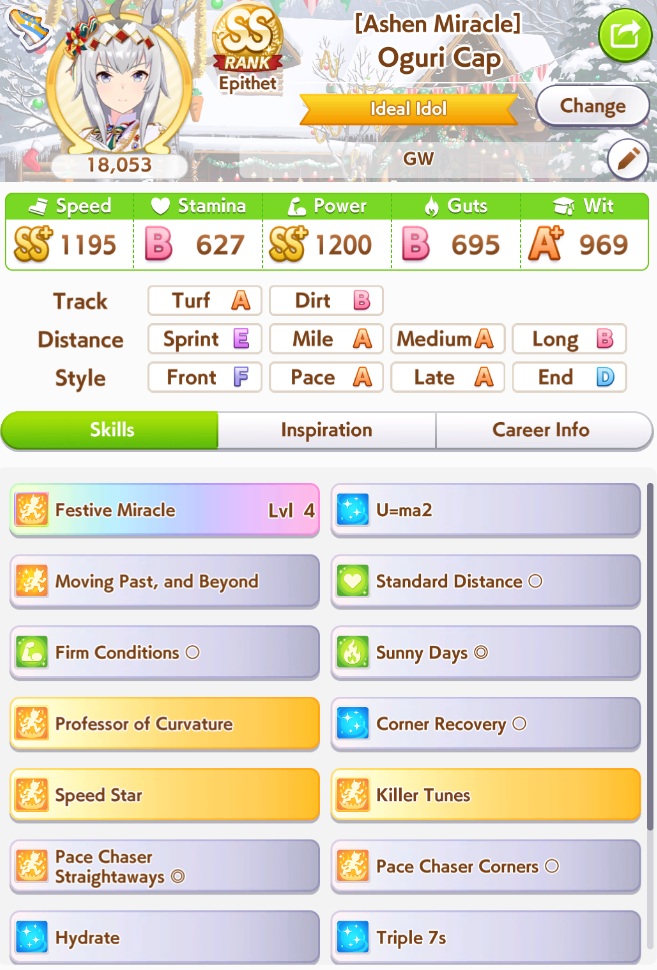Open the Festive Miracle skill details

click(x=165, y=510)
